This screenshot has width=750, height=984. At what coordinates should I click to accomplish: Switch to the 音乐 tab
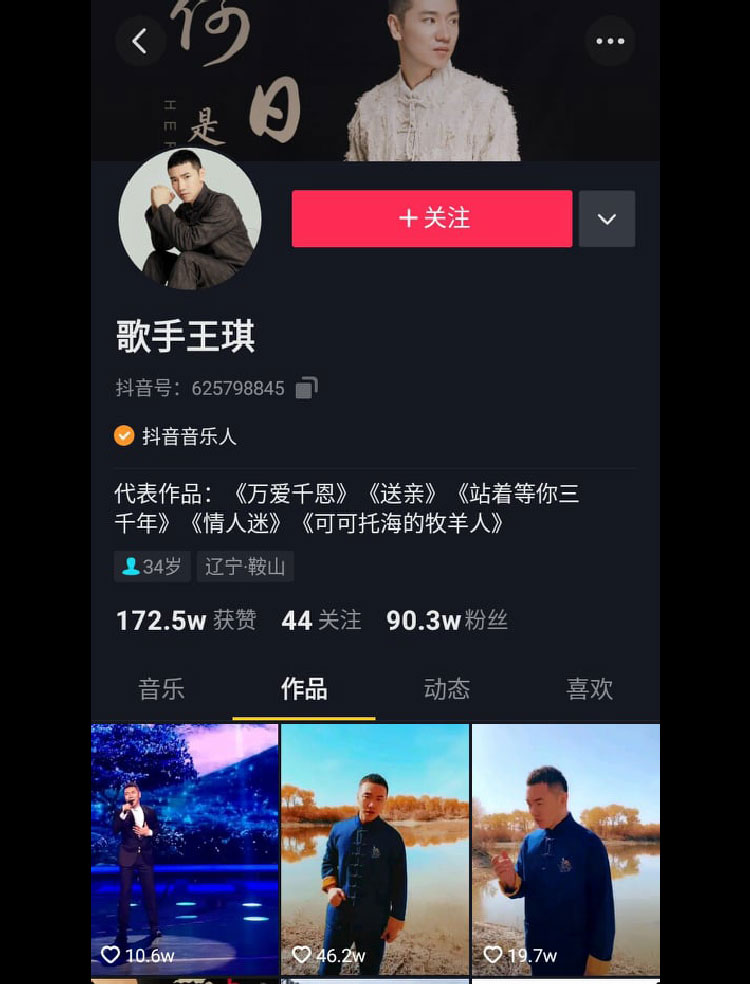click(161, 689)
